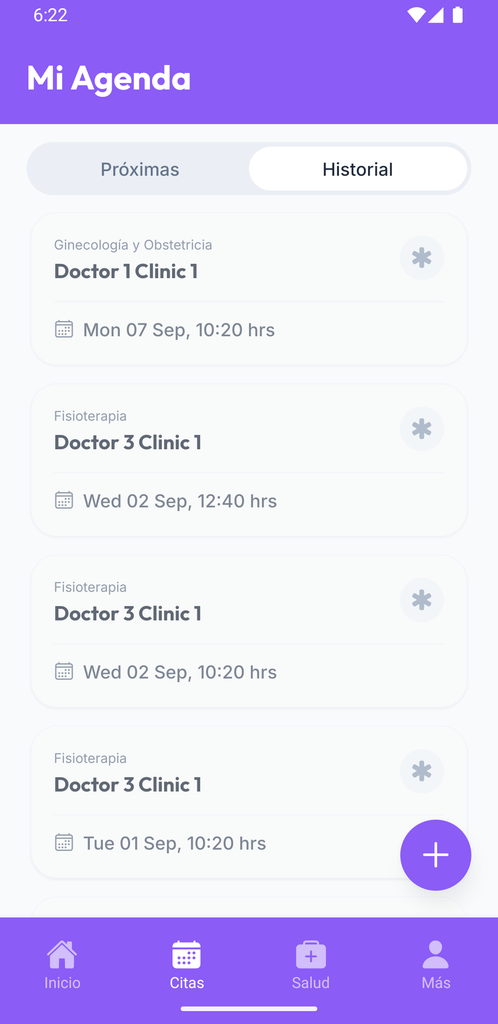
Task: Switch to the Salud tab
Action: pos(311,965)
